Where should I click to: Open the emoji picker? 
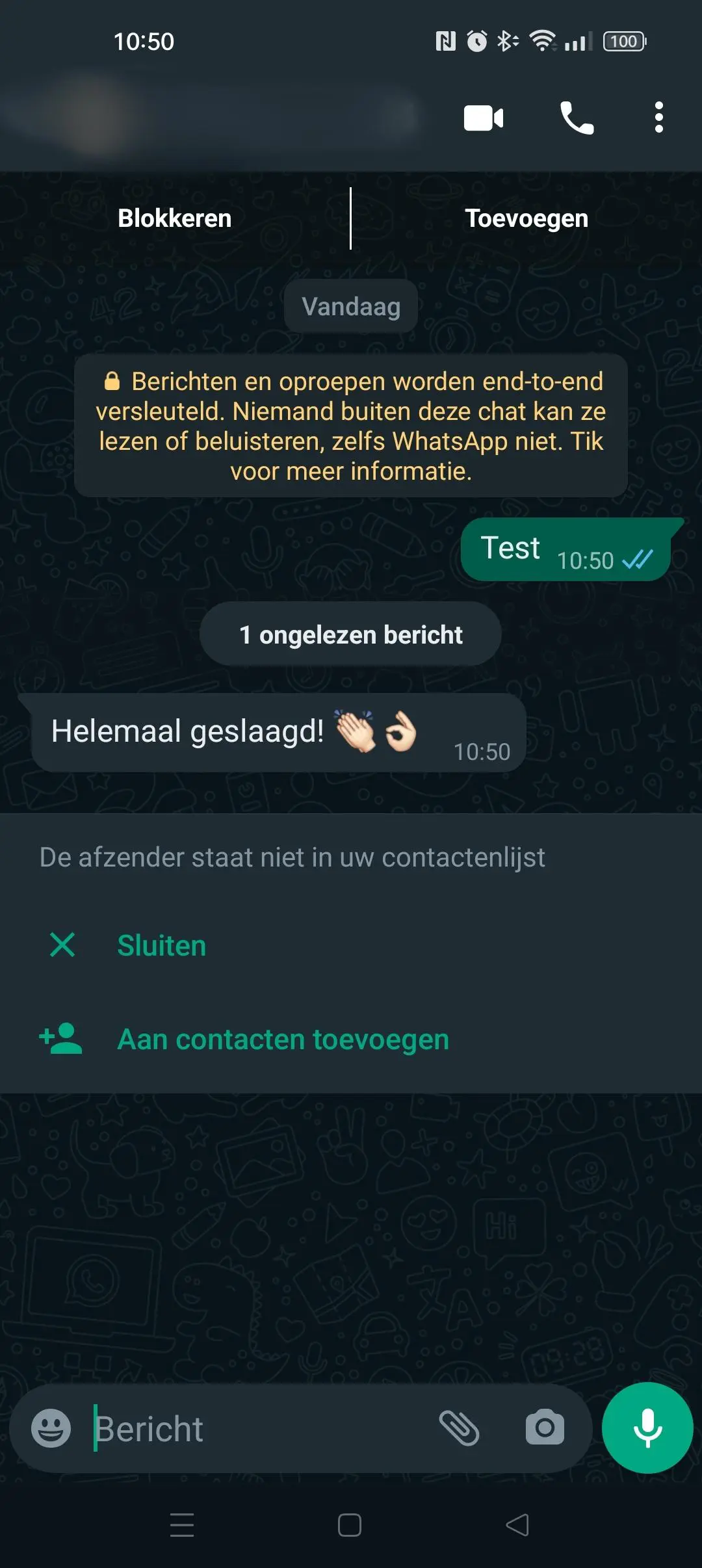coord(51,1428)
